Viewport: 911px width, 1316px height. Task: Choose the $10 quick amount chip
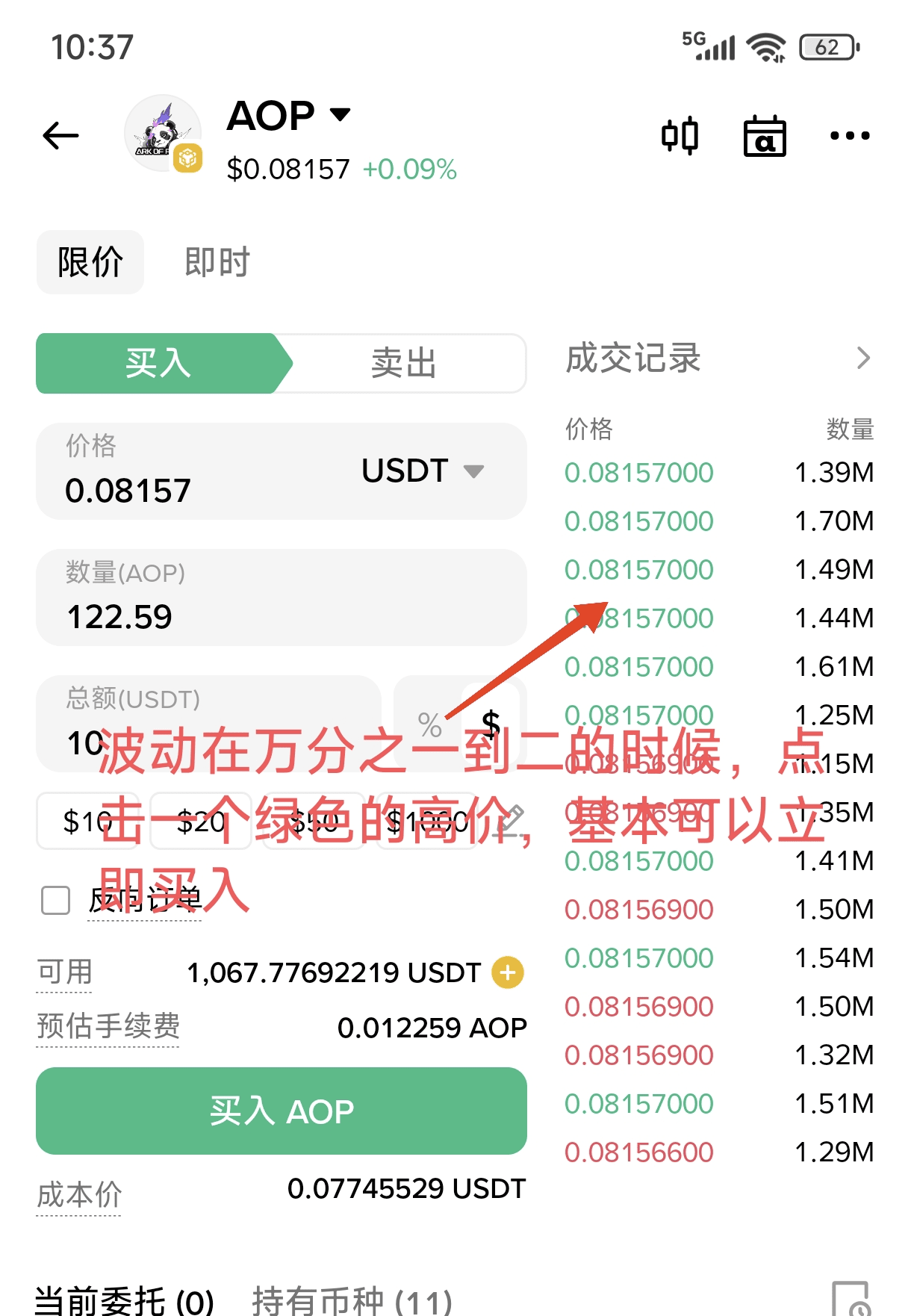click(x=87, y=822)
